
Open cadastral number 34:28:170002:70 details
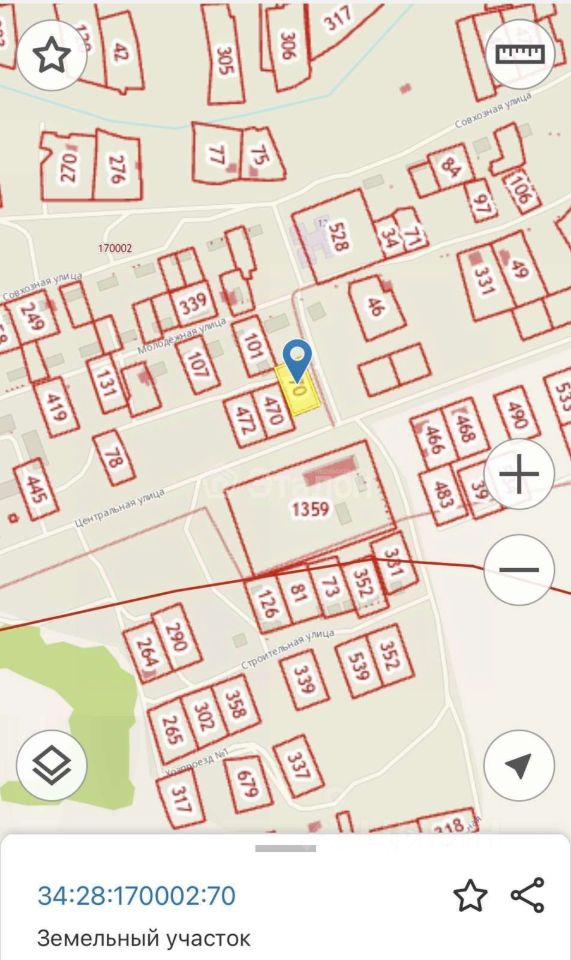coord(136,896)
